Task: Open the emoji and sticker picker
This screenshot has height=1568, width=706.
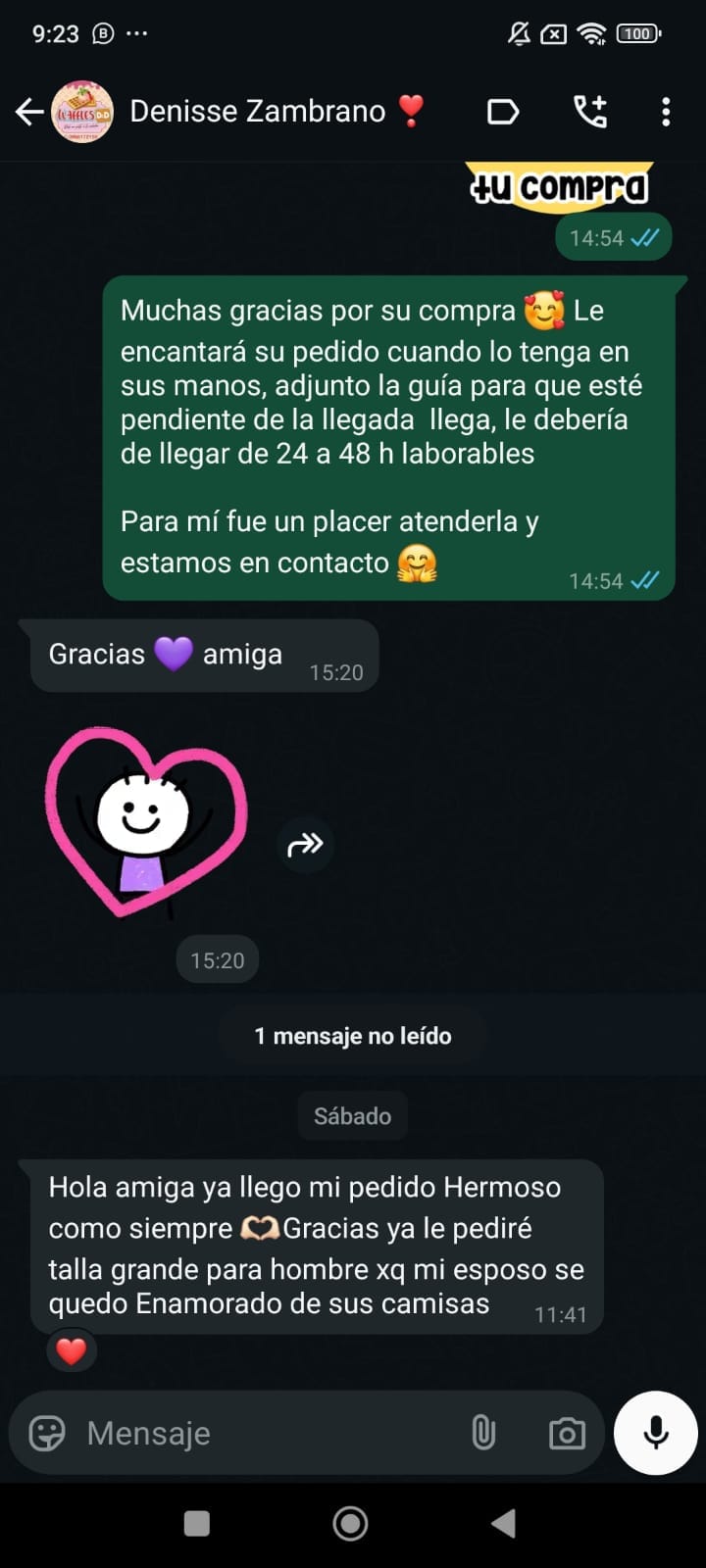Action: pos(47,1433)
